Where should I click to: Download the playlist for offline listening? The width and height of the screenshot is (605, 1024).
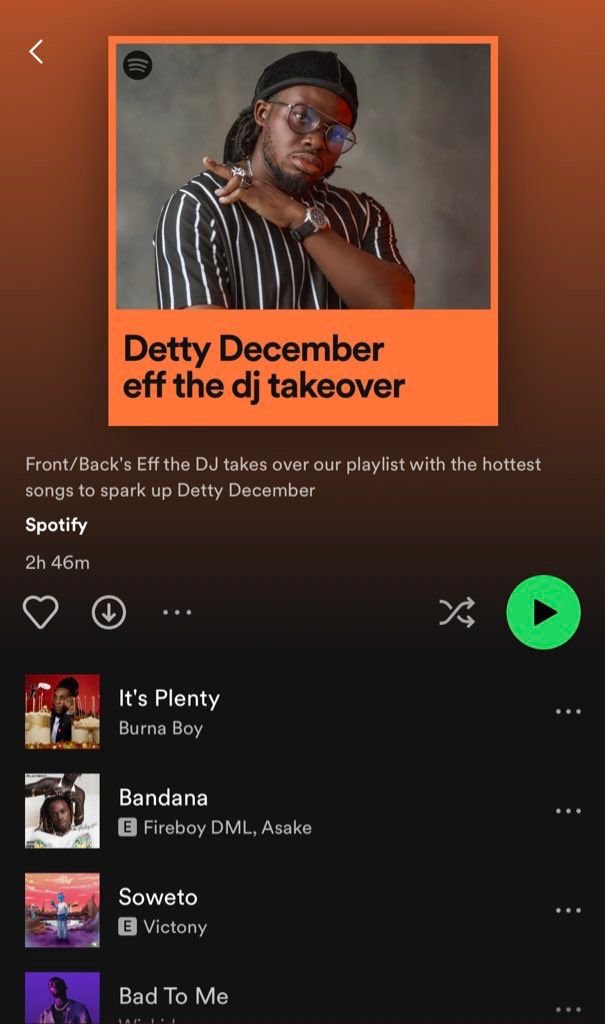coord(109,612)
